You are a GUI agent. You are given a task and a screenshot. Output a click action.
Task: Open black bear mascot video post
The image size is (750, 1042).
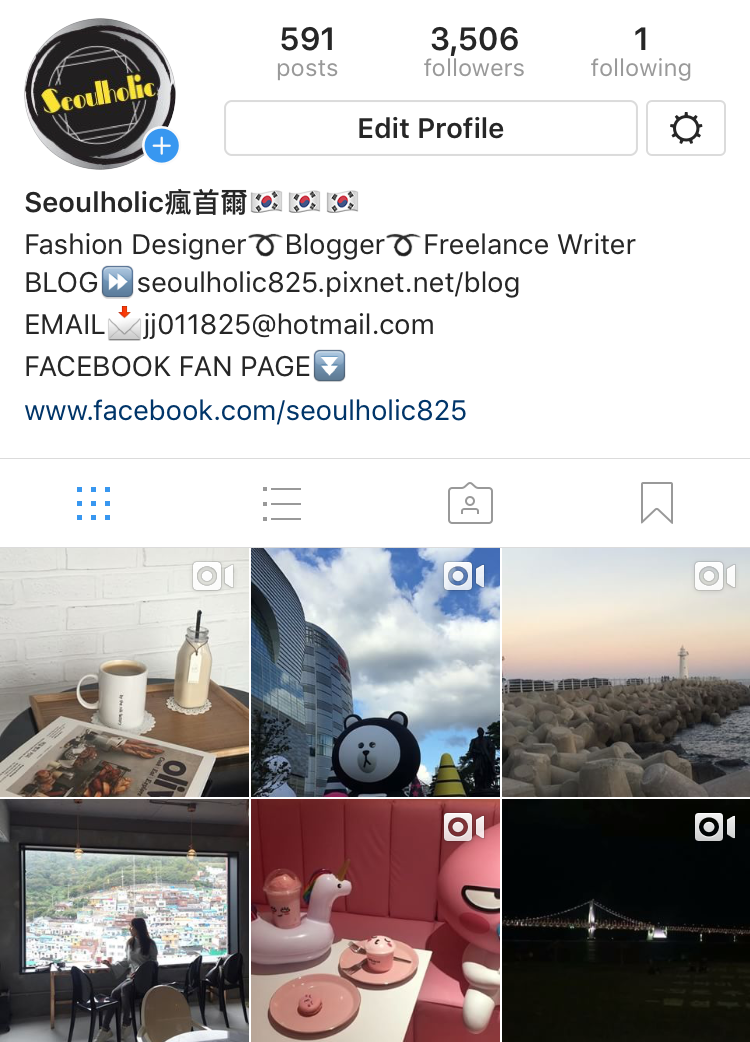click(375, 672)
